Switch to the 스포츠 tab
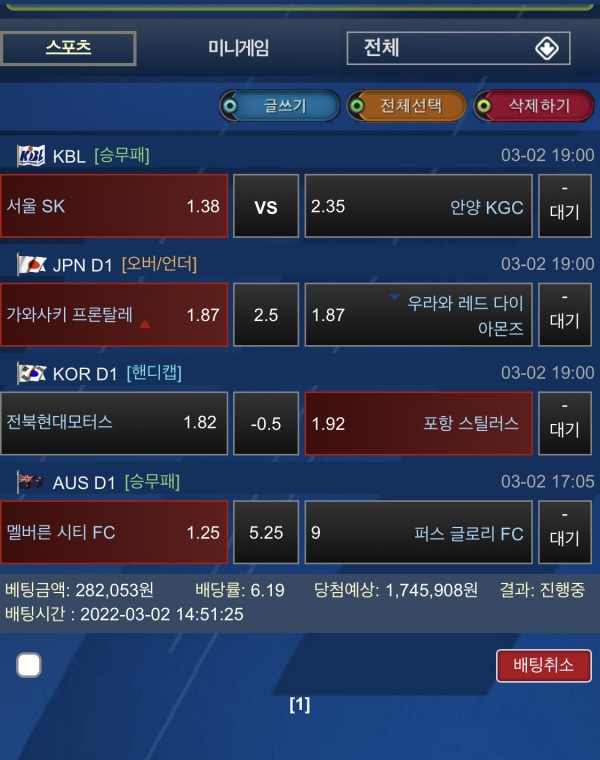This screenshot has width=600, height=760. coord(68,48)
